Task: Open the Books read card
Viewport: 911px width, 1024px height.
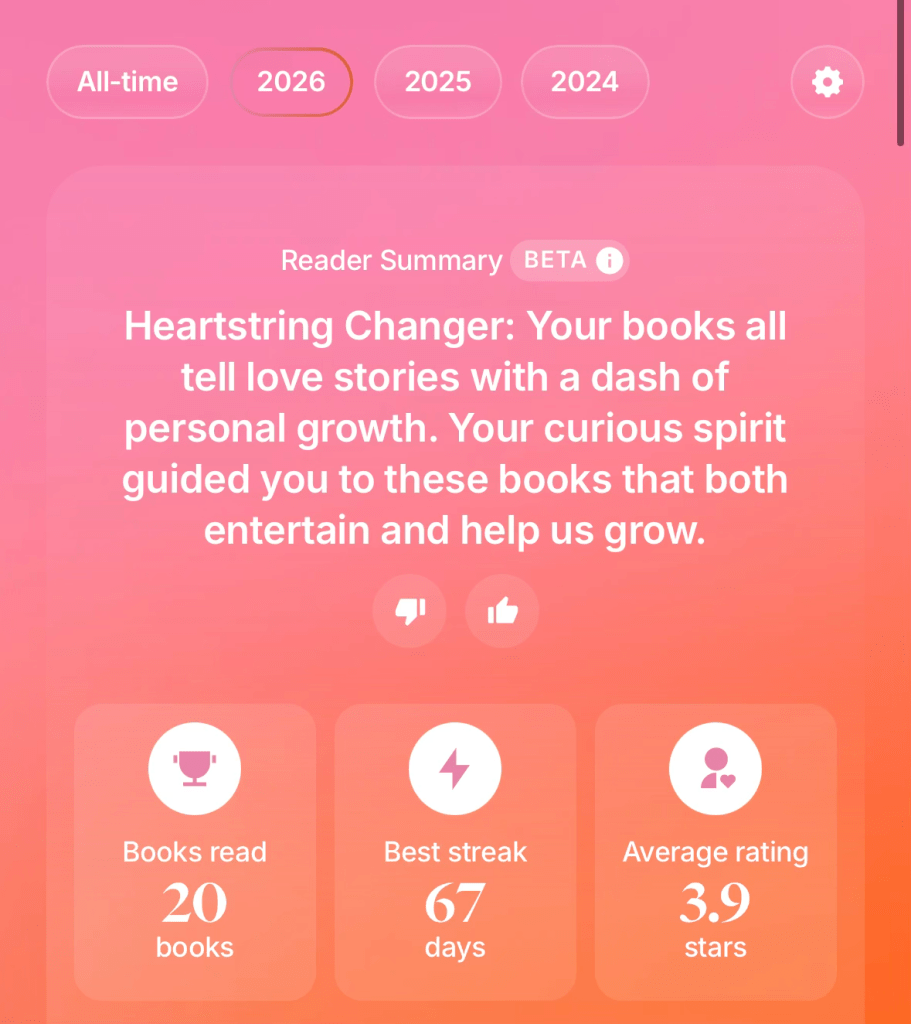Action: (195, 852)
